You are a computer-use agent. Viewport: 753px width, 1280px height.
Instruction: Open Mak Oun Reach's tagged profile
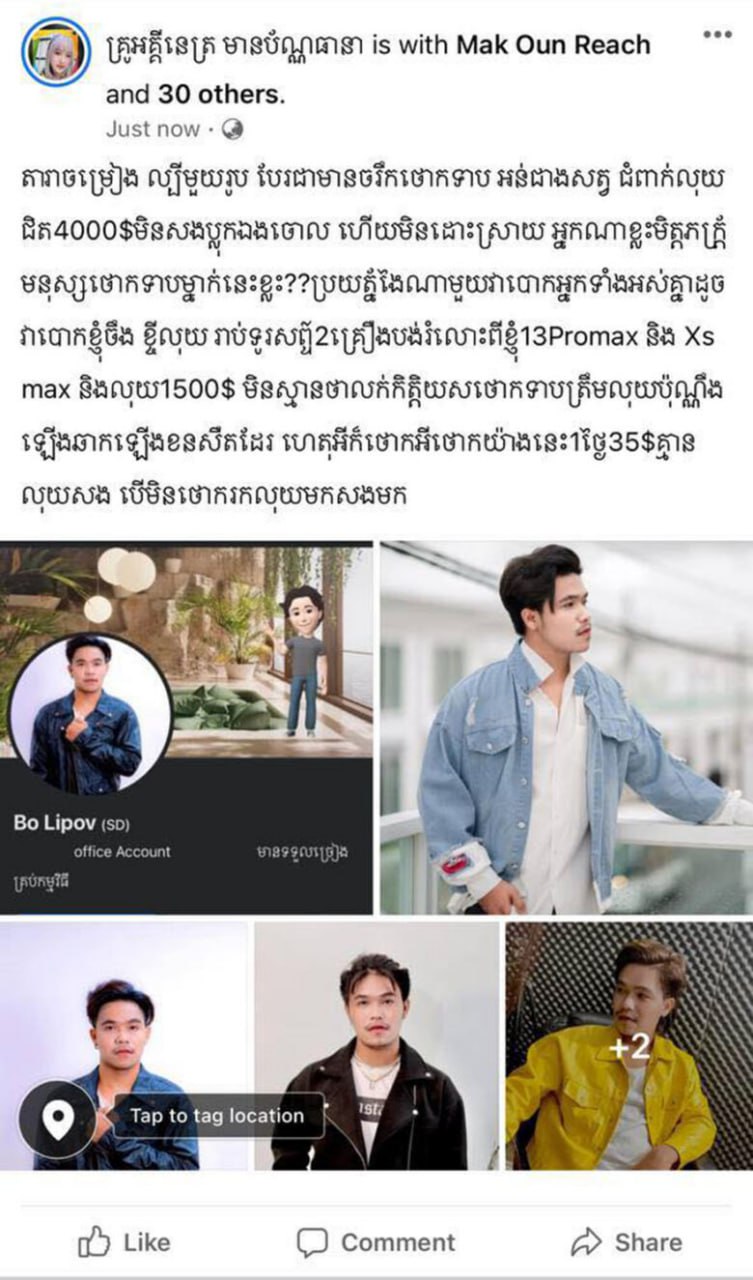pyautogui.click(x=553, y=45)
